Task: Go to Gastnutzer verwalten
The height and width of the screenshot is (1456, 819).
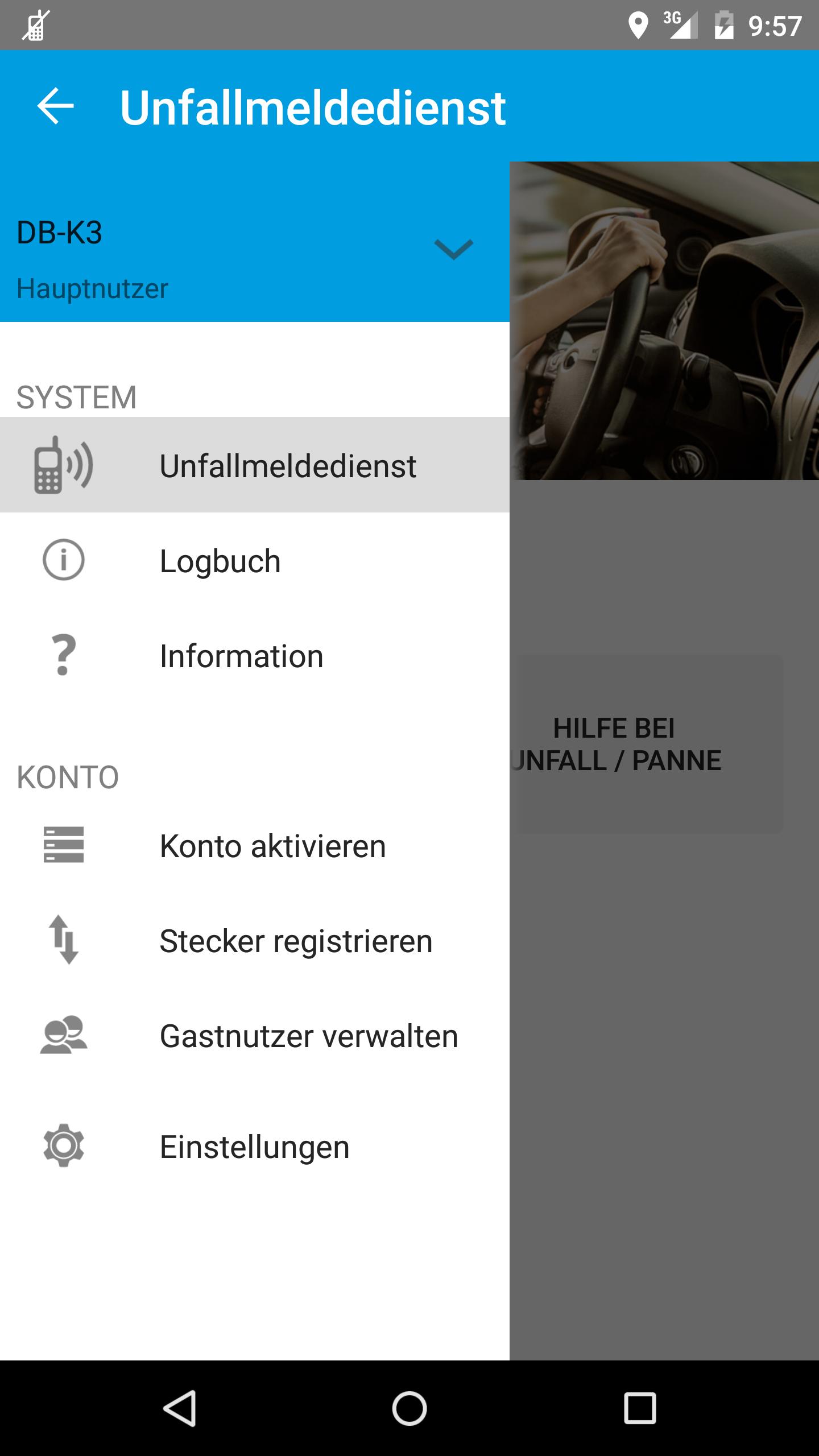Action: tap(308, 1036)
